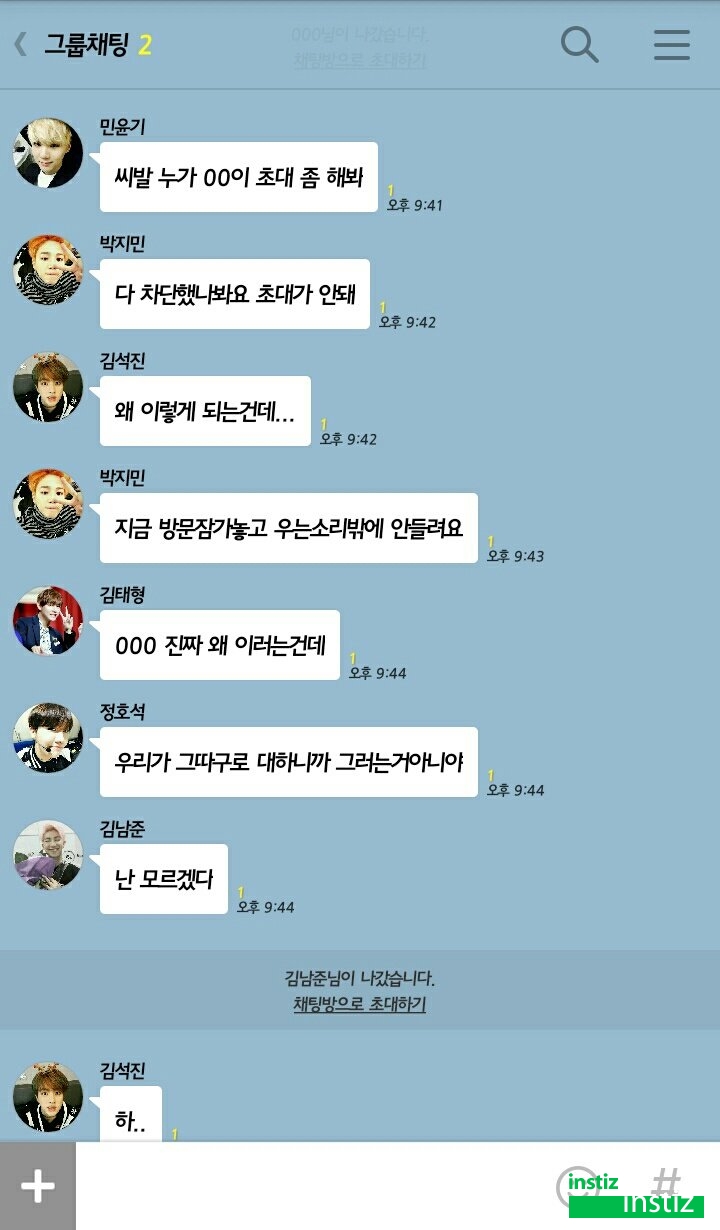Image resolution: width=720 pixels, height=1230 pixels.
Task: Invite back via link under 김남준님이 나갔습니다
Action: pyautogui.click(x=360, y=1004)
